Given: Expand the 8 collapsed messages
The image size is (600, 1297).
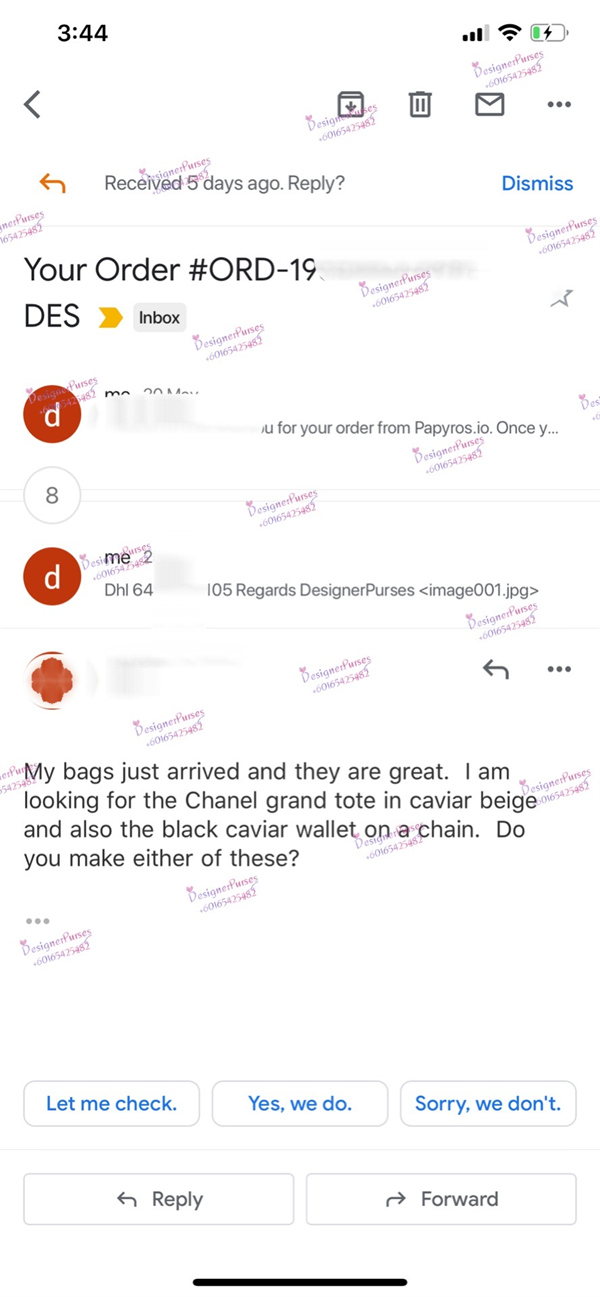Looking at the screenshot, I should (52, 495).
